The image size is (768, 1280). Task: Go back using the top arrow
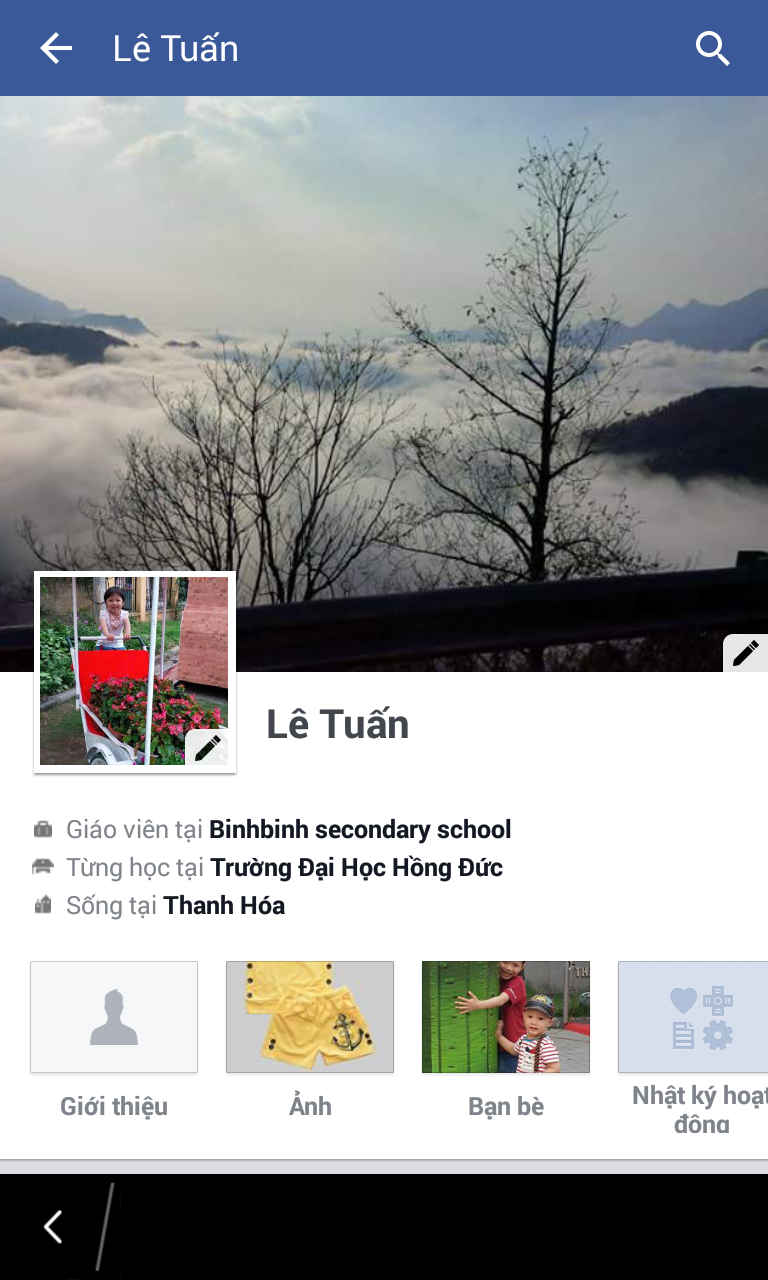tap(56, 48)
